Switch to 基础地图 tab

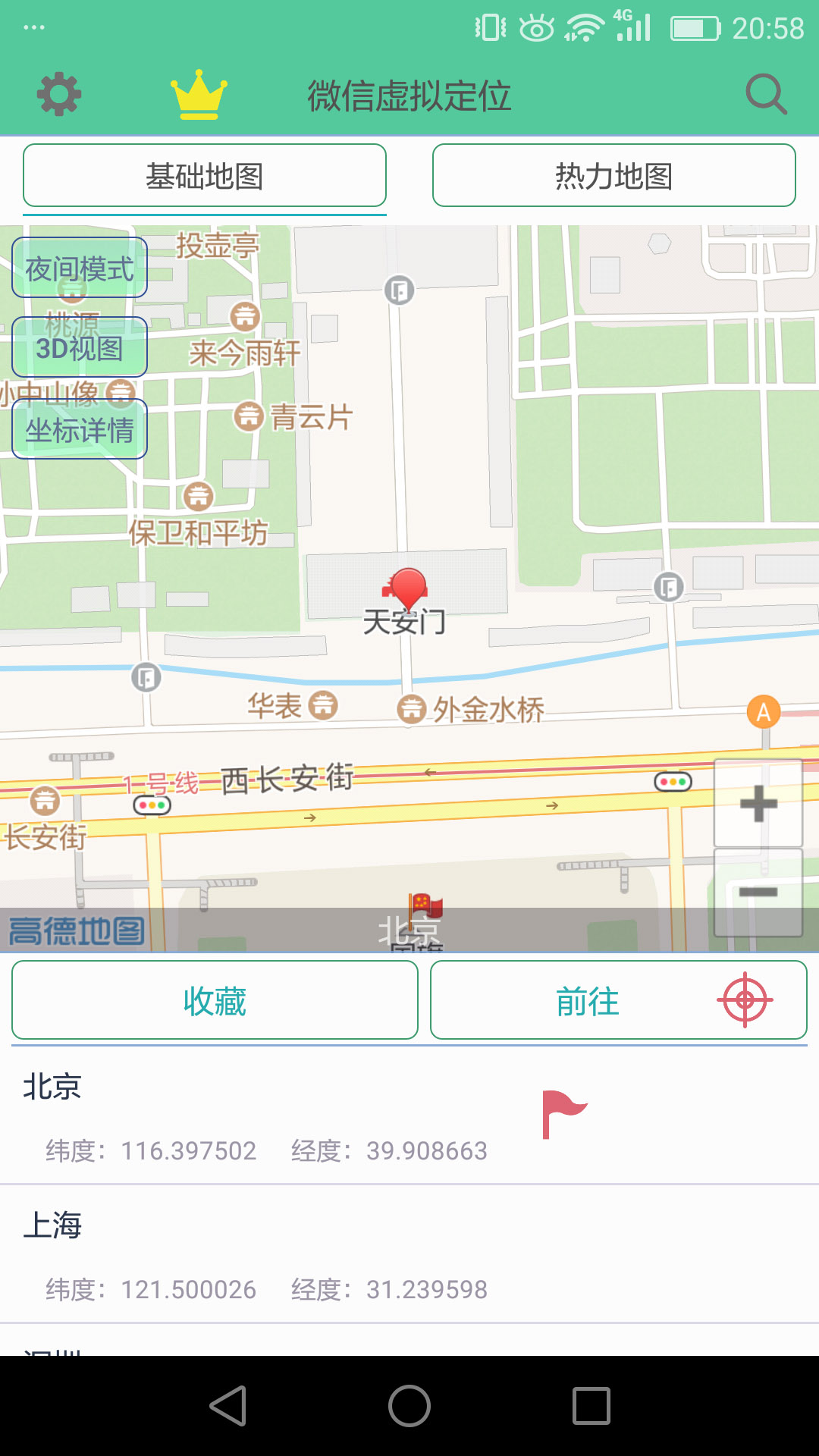point(205,176)
